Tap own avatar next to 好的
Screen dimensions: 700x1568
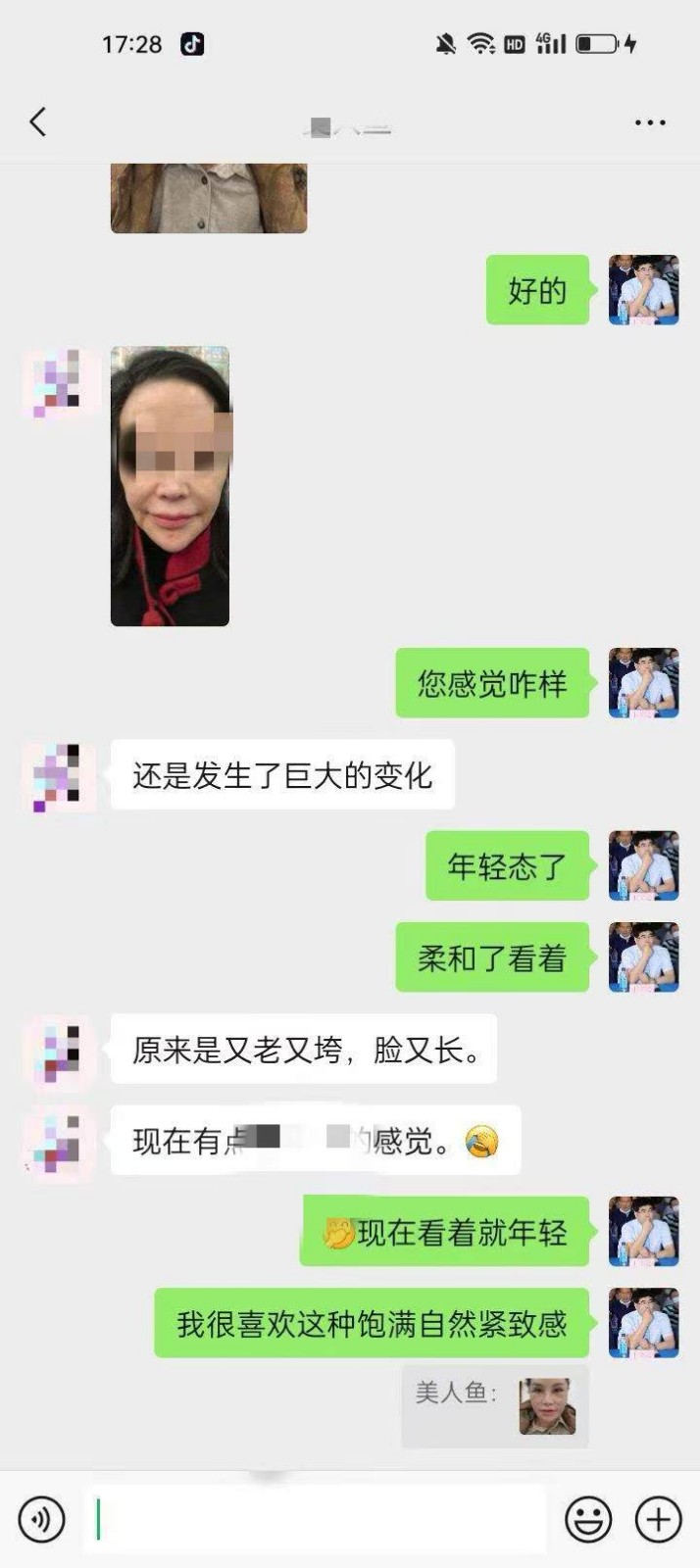pyautogui.click(x=643, y=290)
